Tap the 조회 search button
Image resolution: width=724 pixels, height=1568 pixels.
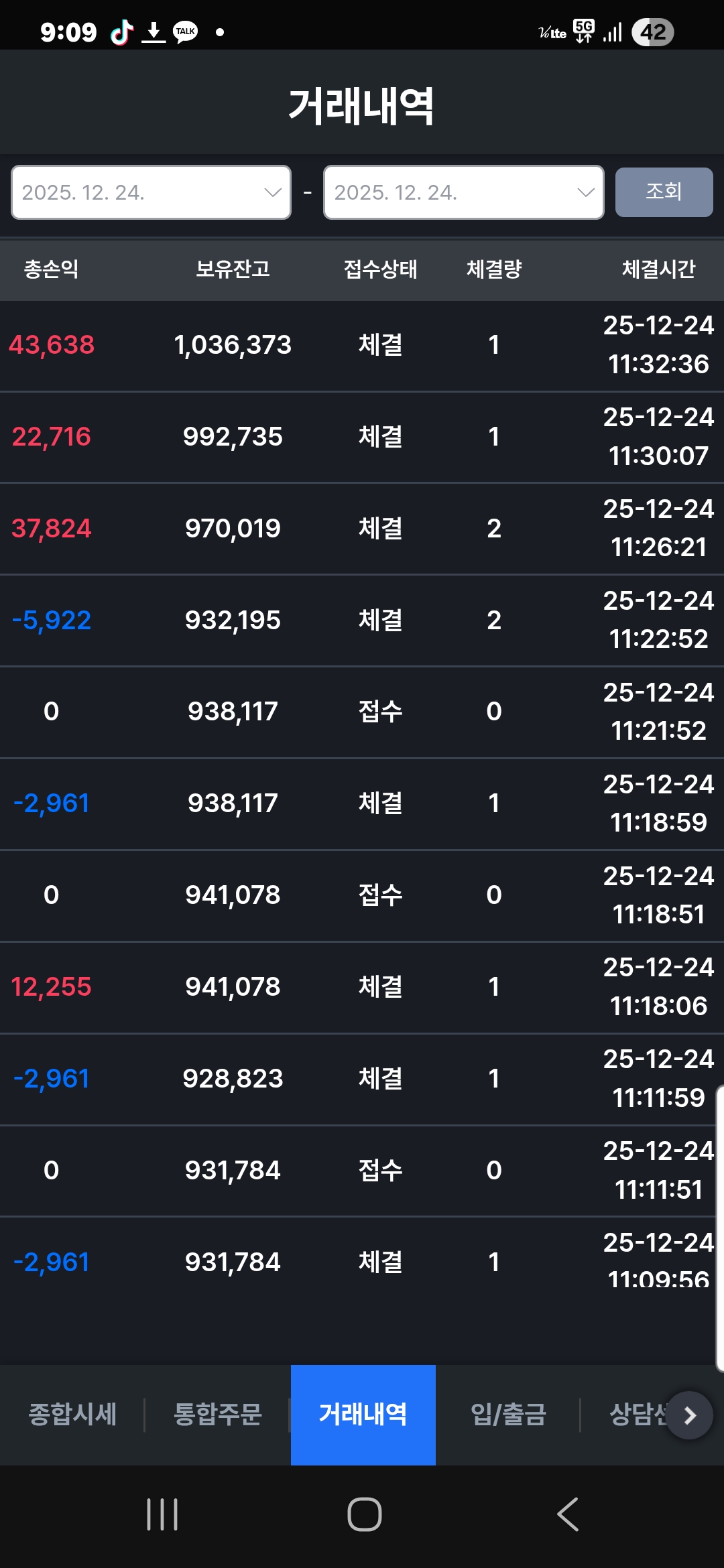pyautogui.click(x=664, y=192)
